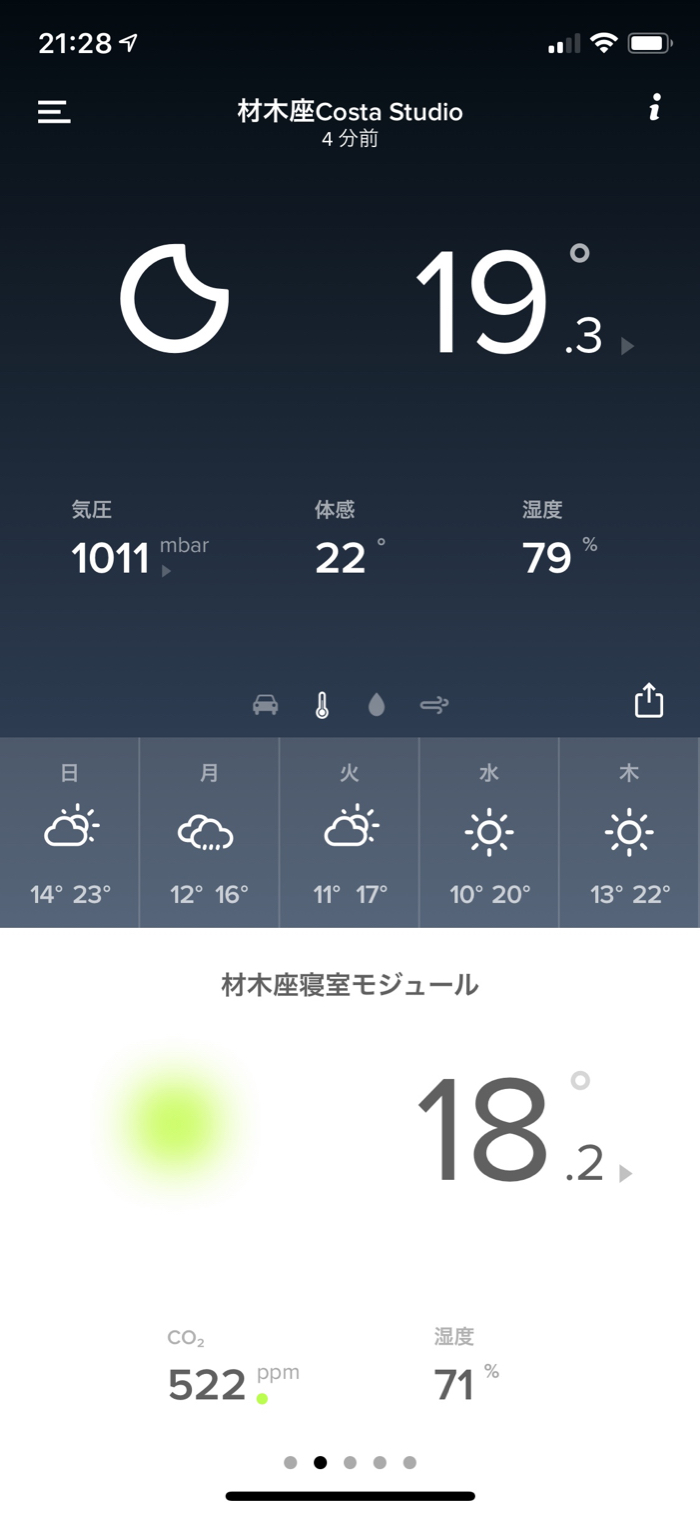The height and width of the screenshot is (1516, 700).
Task: Share the weather station data
Action: click(649, 700)
